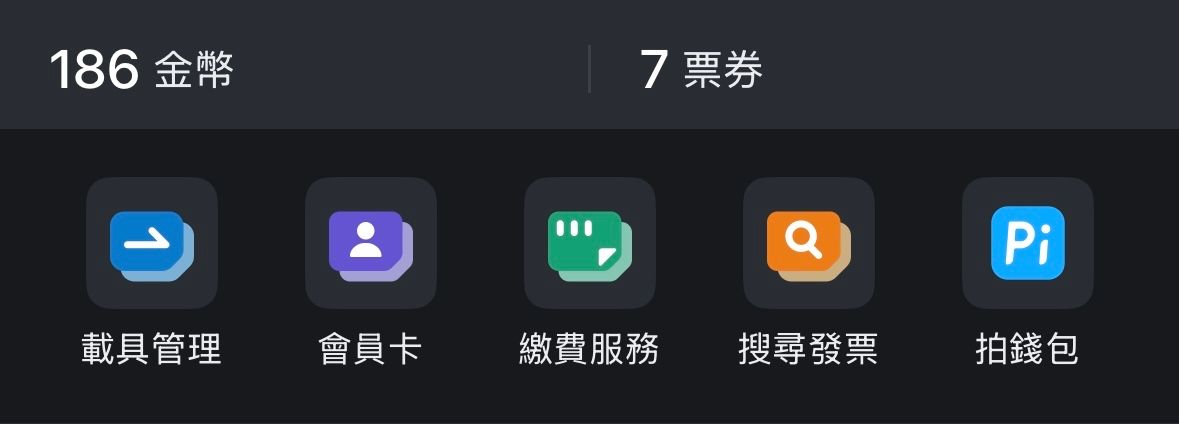Launch 搜尋發票 invoice search

[x=808, y=243]
